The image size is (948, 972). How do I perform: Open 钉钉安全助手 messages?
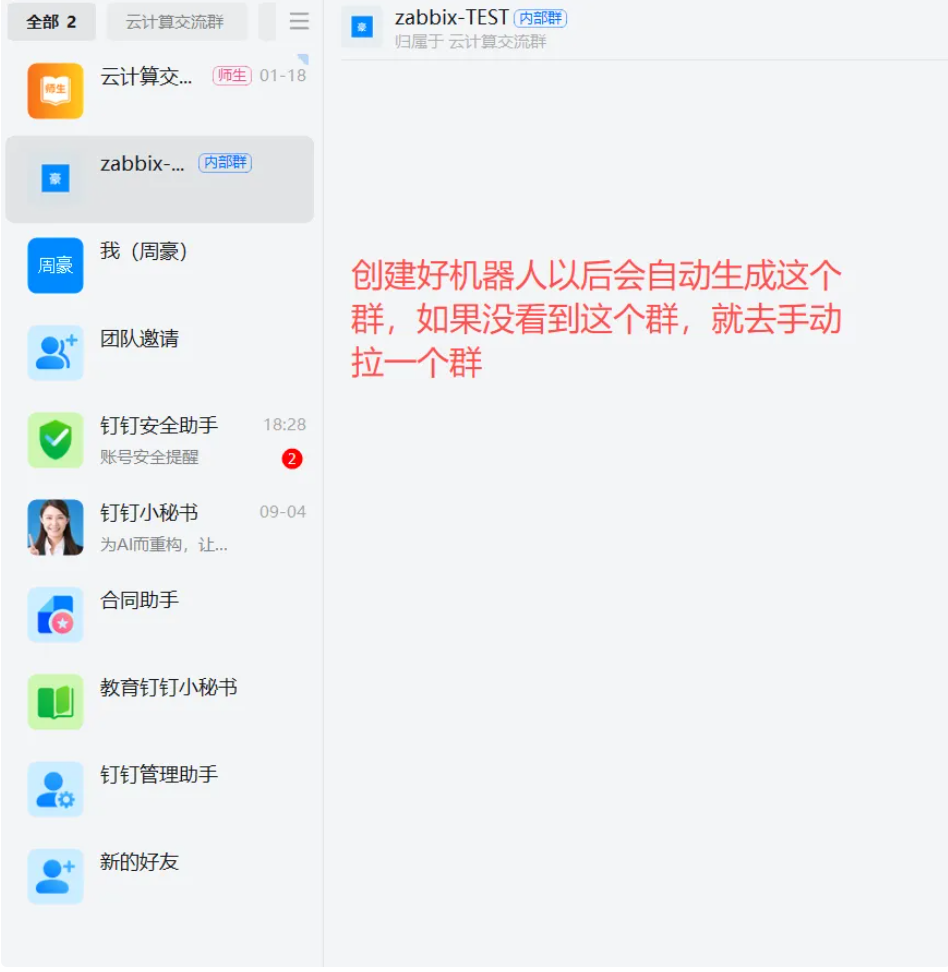point(160,440)
